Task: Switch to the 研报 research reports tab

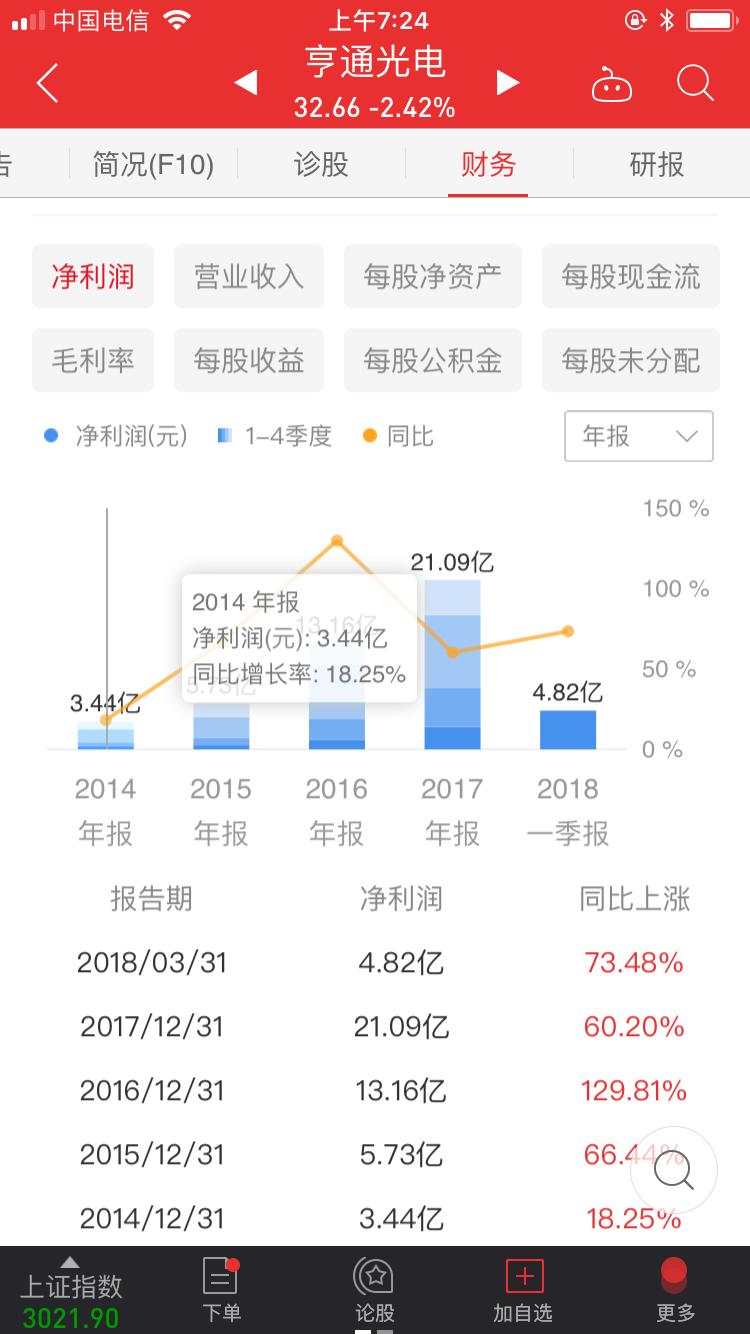Action: click(655, 165)
